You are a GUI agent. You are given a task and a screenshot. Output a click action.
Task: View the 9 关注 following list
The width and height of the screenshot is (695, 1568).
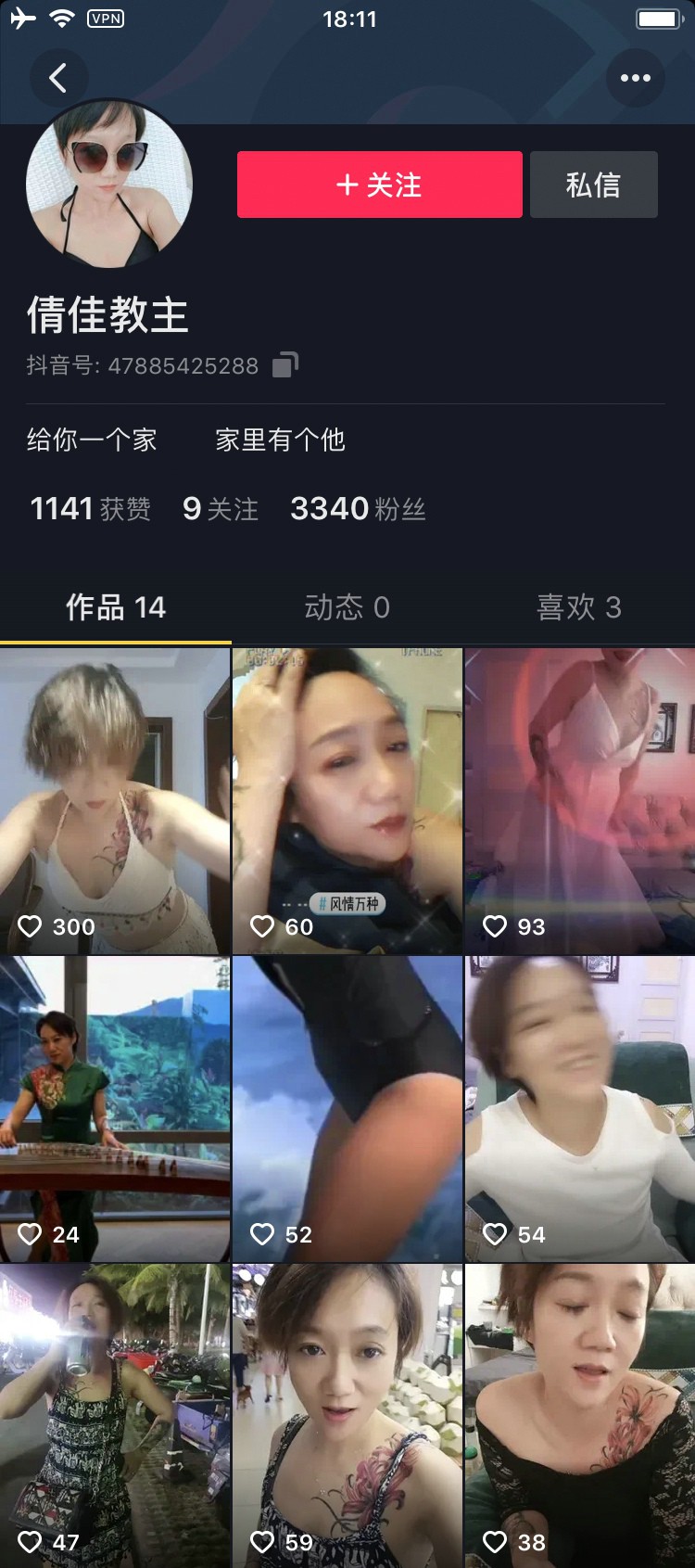tap(221, 509)
